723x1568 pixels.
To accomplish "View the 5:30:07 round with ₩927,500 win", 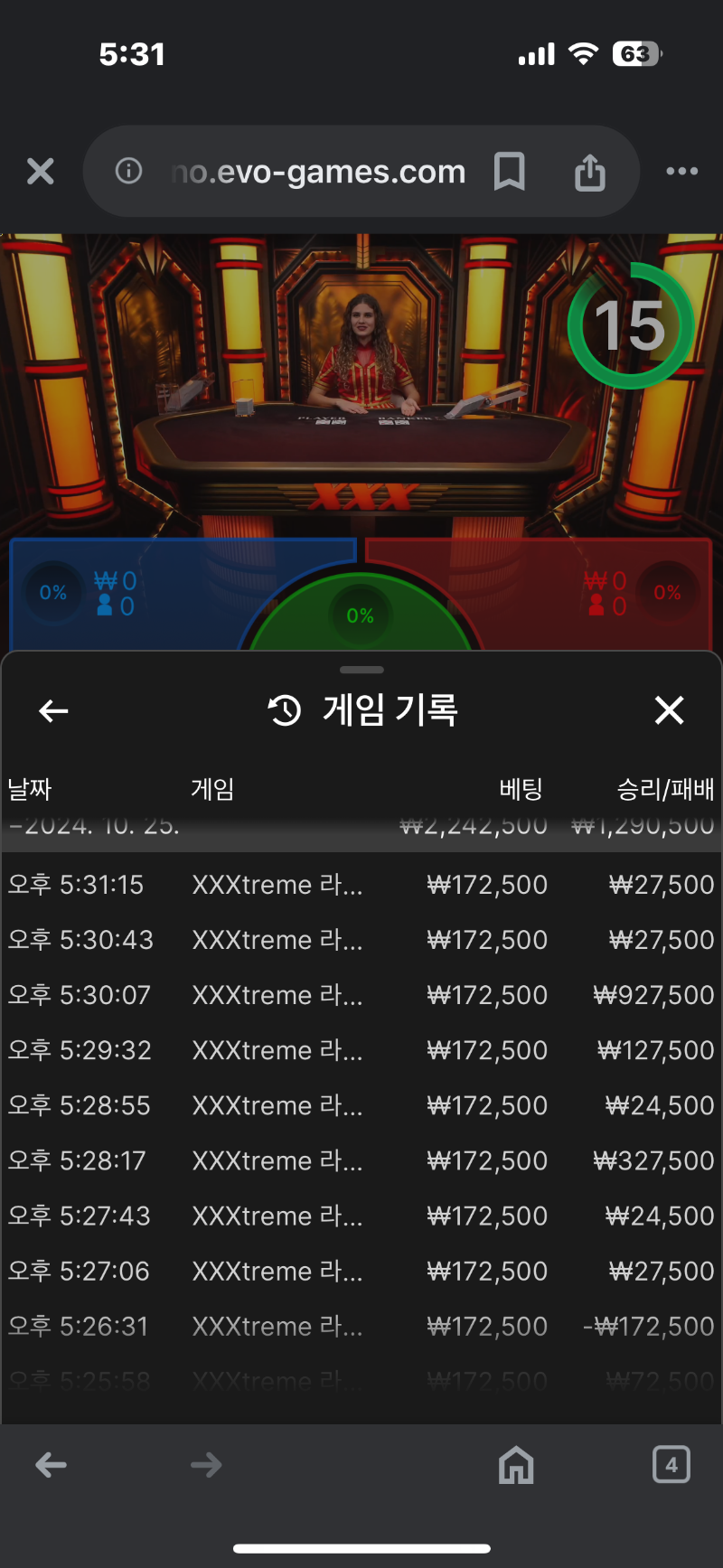I will pos(361,995).
